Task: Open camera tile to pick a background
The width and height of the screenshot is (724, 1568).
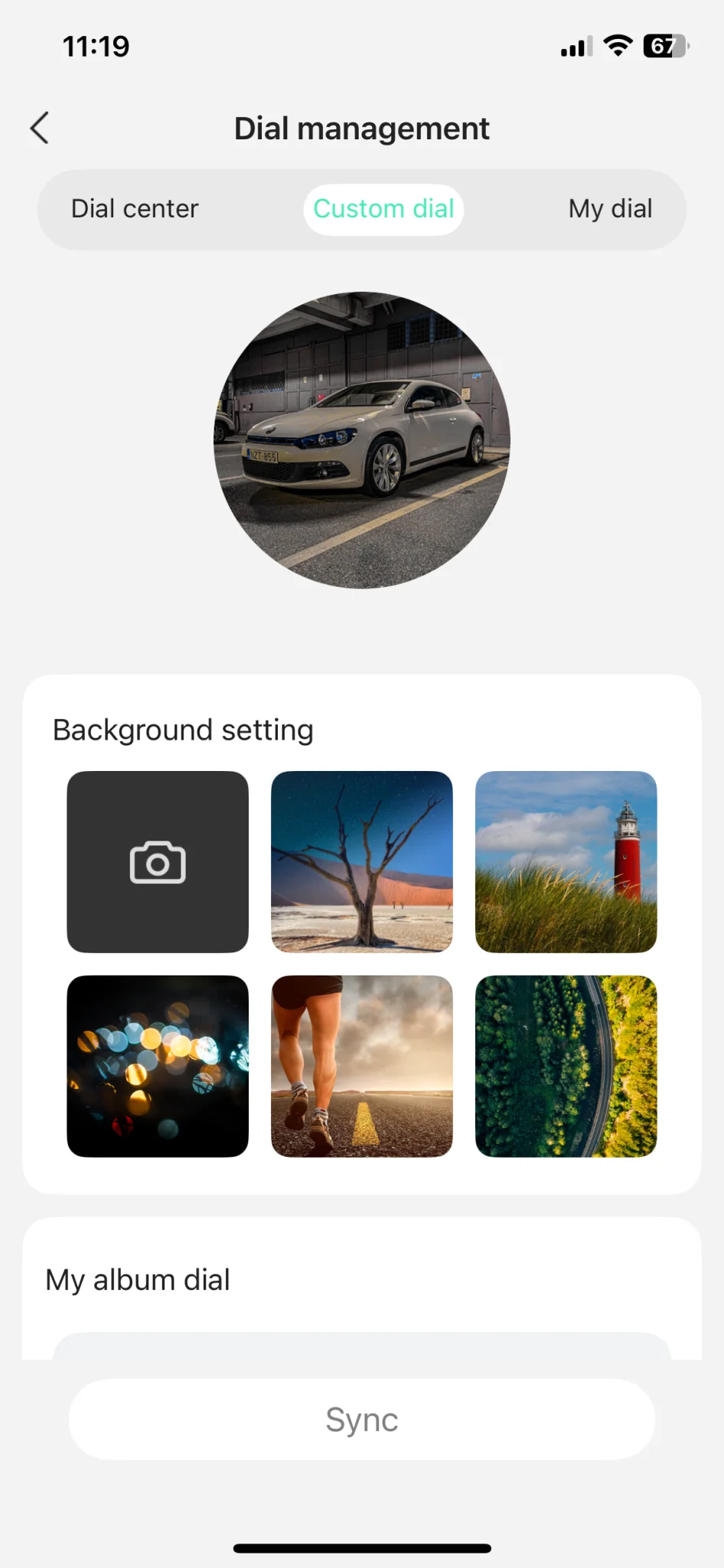Action: coord(158,862)
